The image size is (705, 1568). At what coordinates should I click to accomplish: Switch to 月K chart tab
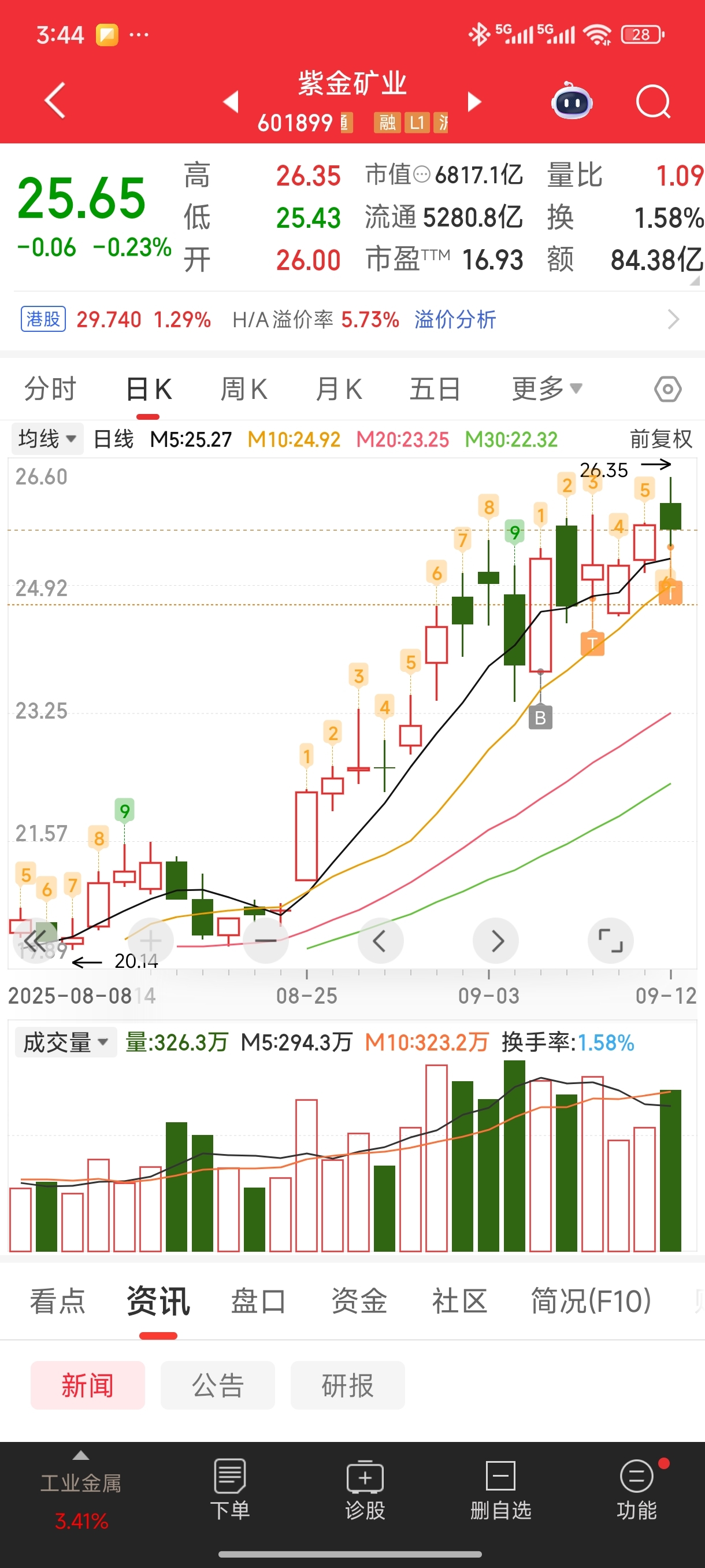(x=339, y=389)
